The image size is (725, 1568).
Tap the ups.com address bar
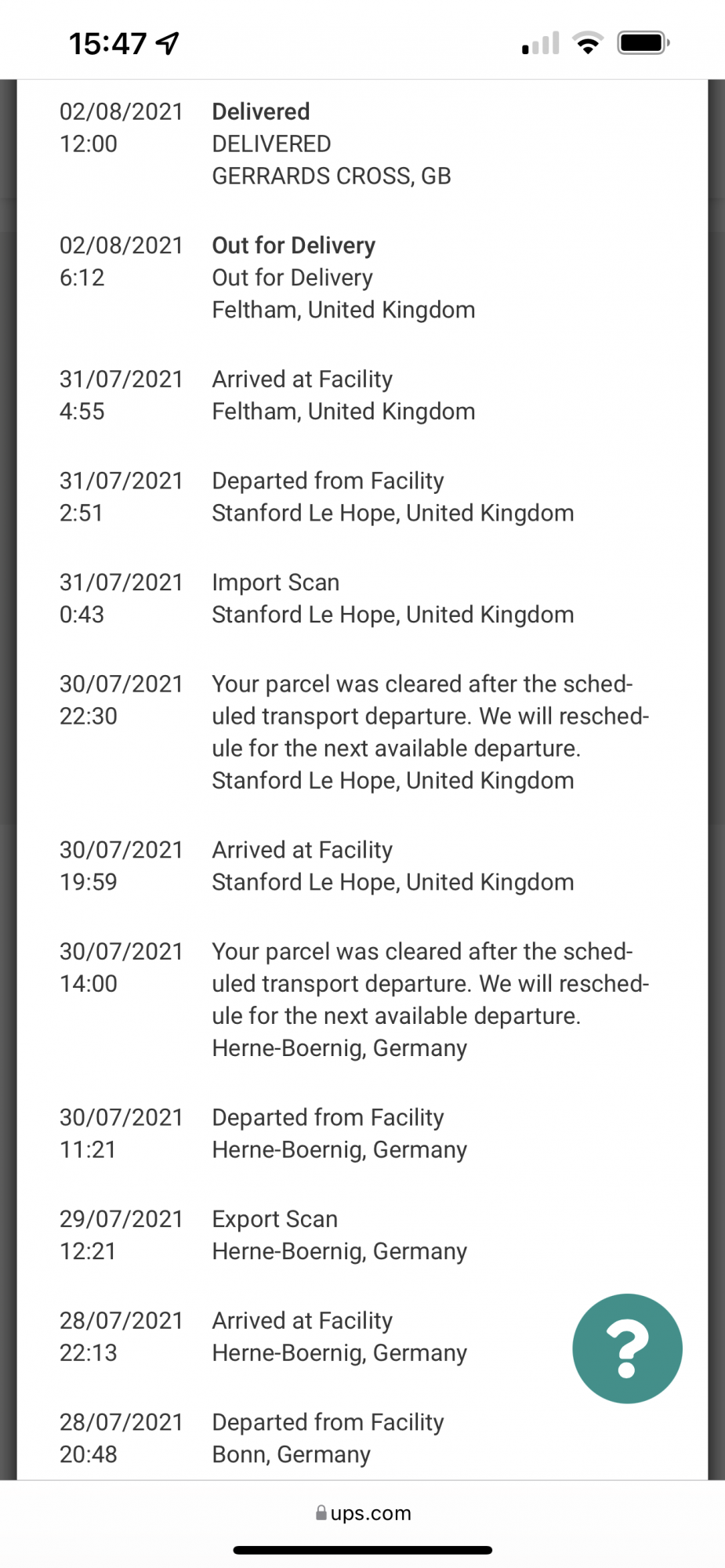pos(363,1513)
